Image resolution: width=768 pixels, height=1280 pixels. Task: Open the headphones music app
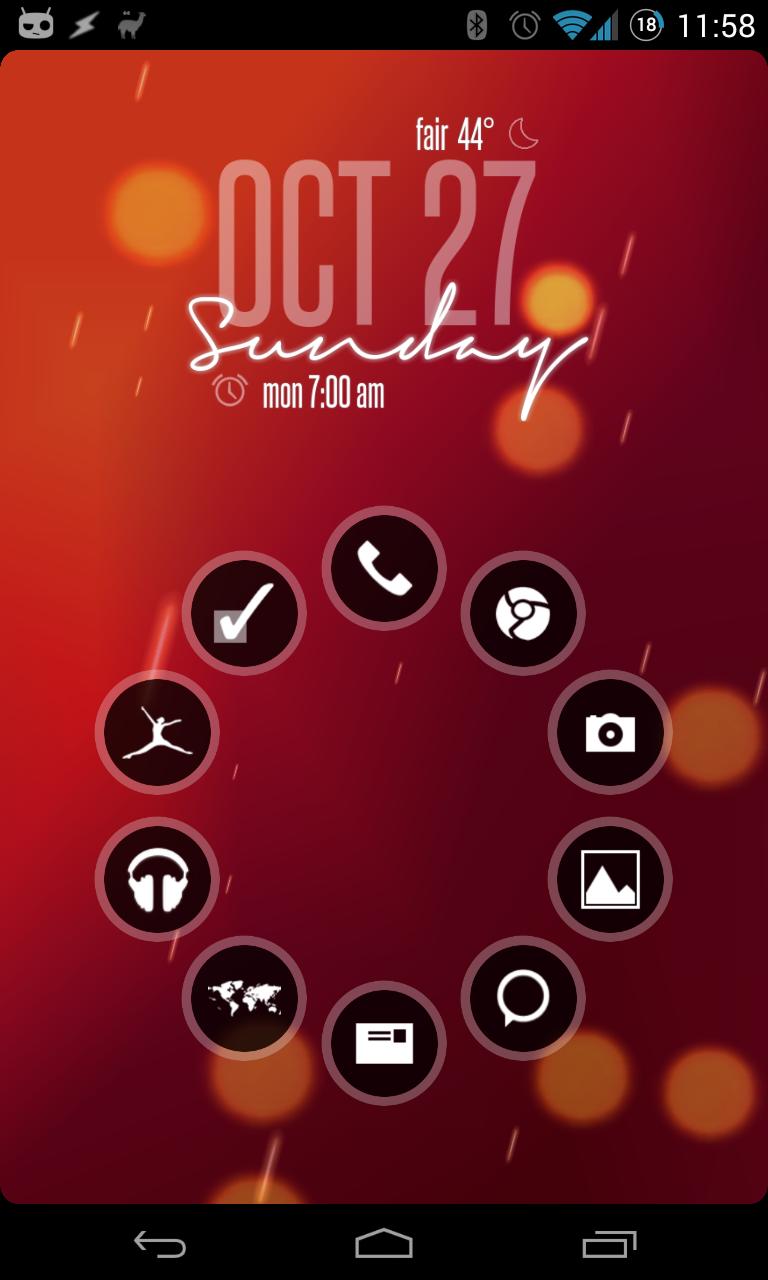157,879
